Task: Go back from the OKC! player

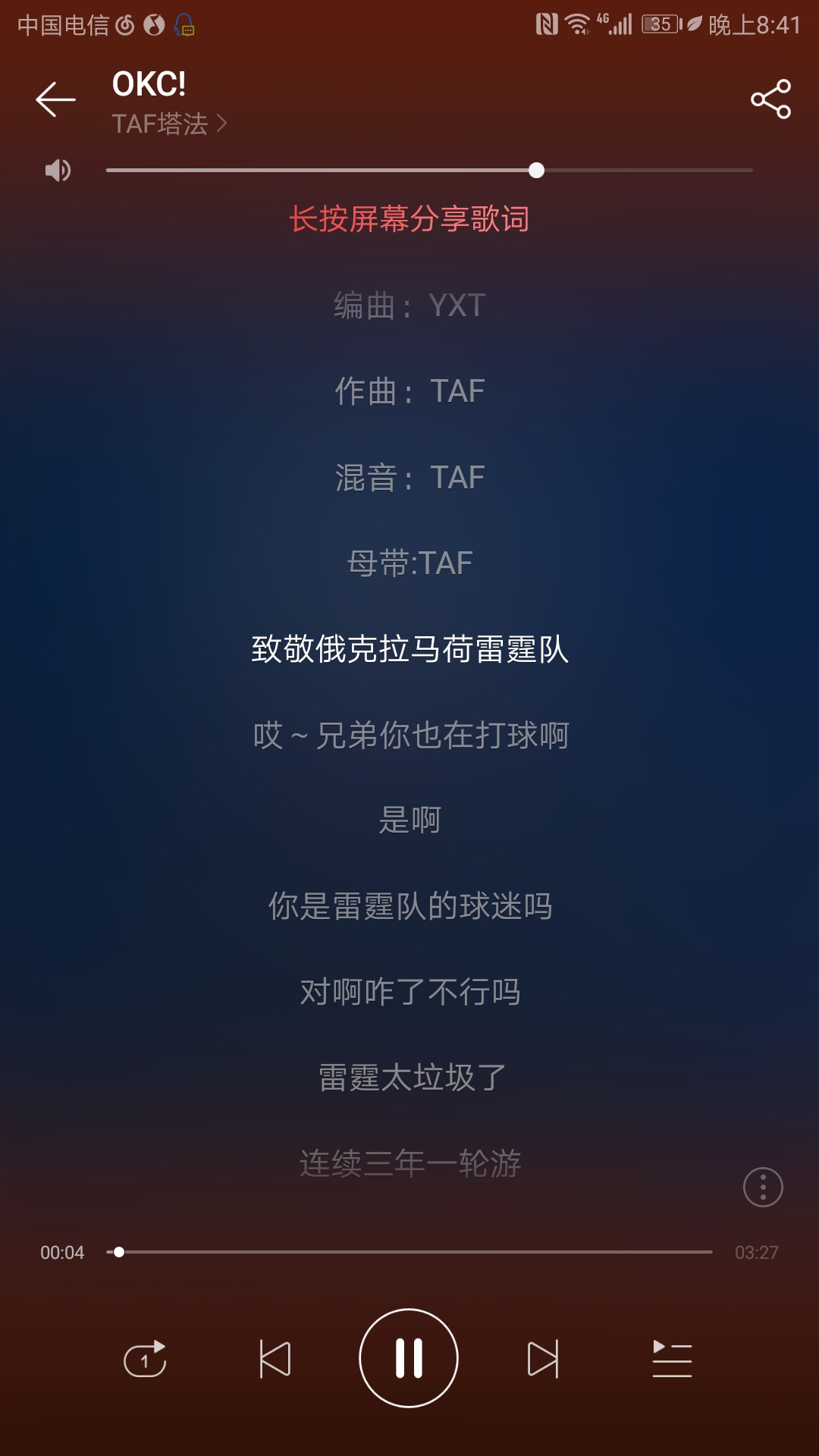Action: point(55,99)
